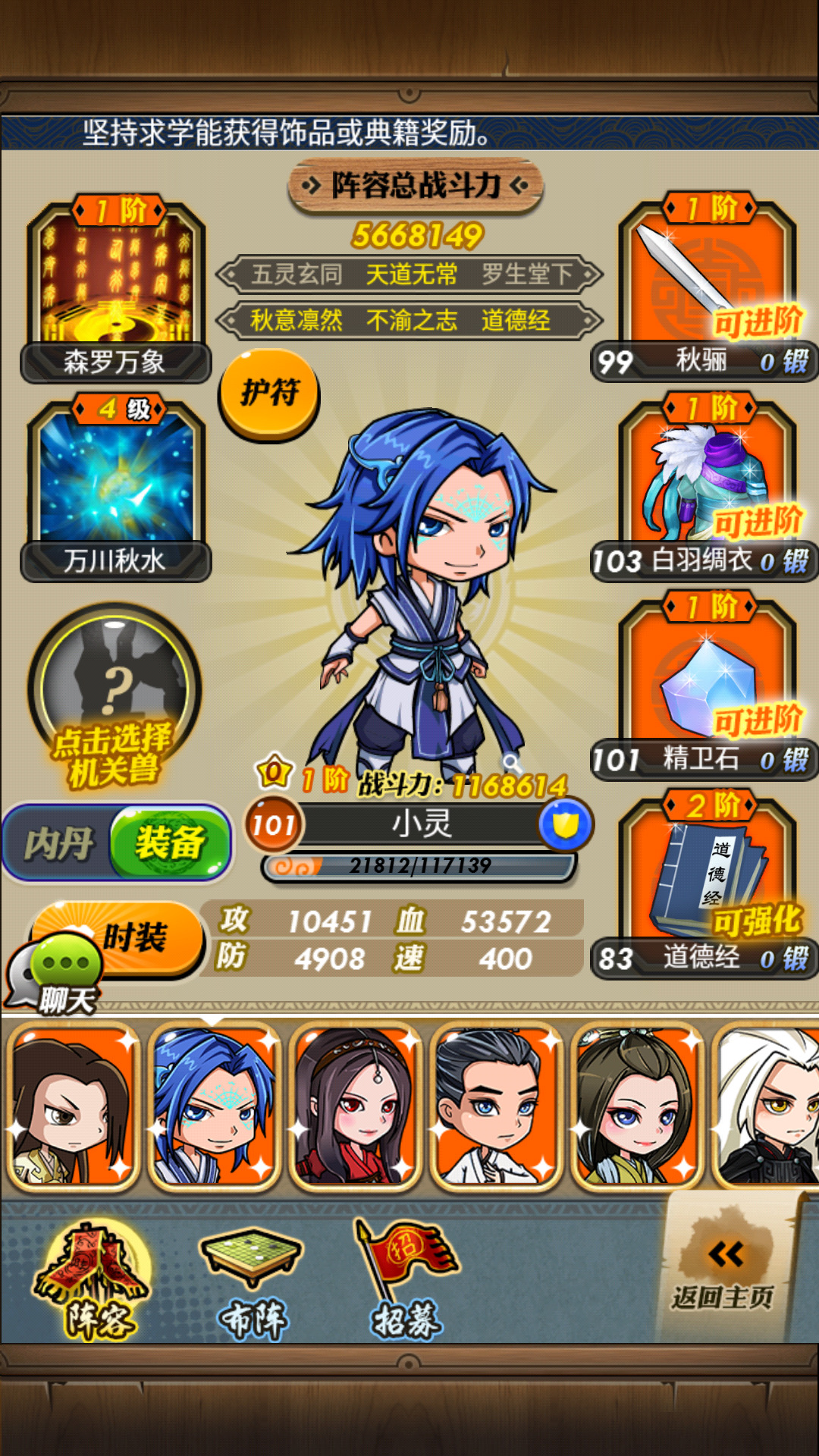Select the 装备 equipment tab

coord(170,843)
